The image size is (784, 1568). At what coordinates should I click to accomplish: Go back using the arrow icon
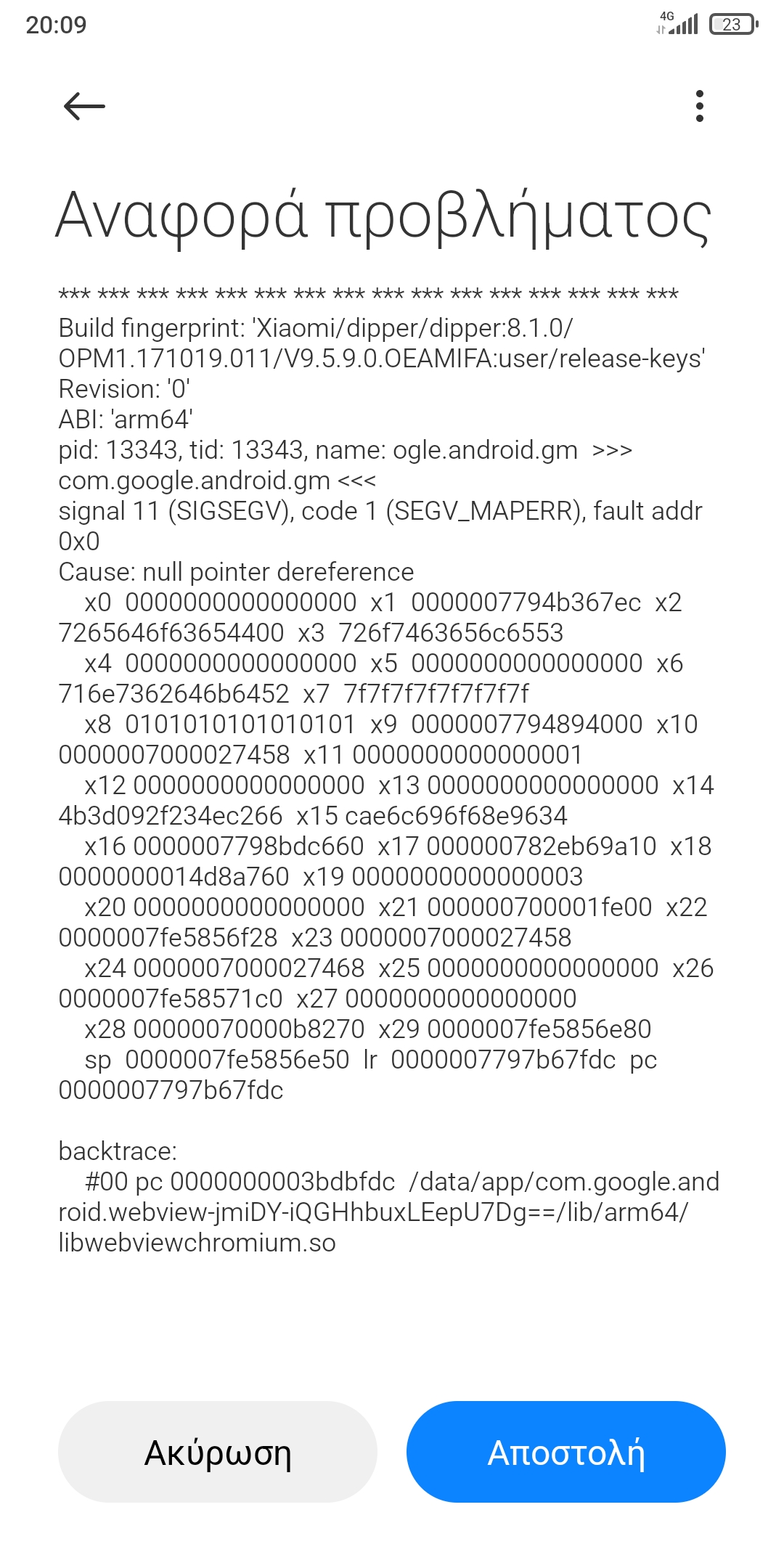84,107
